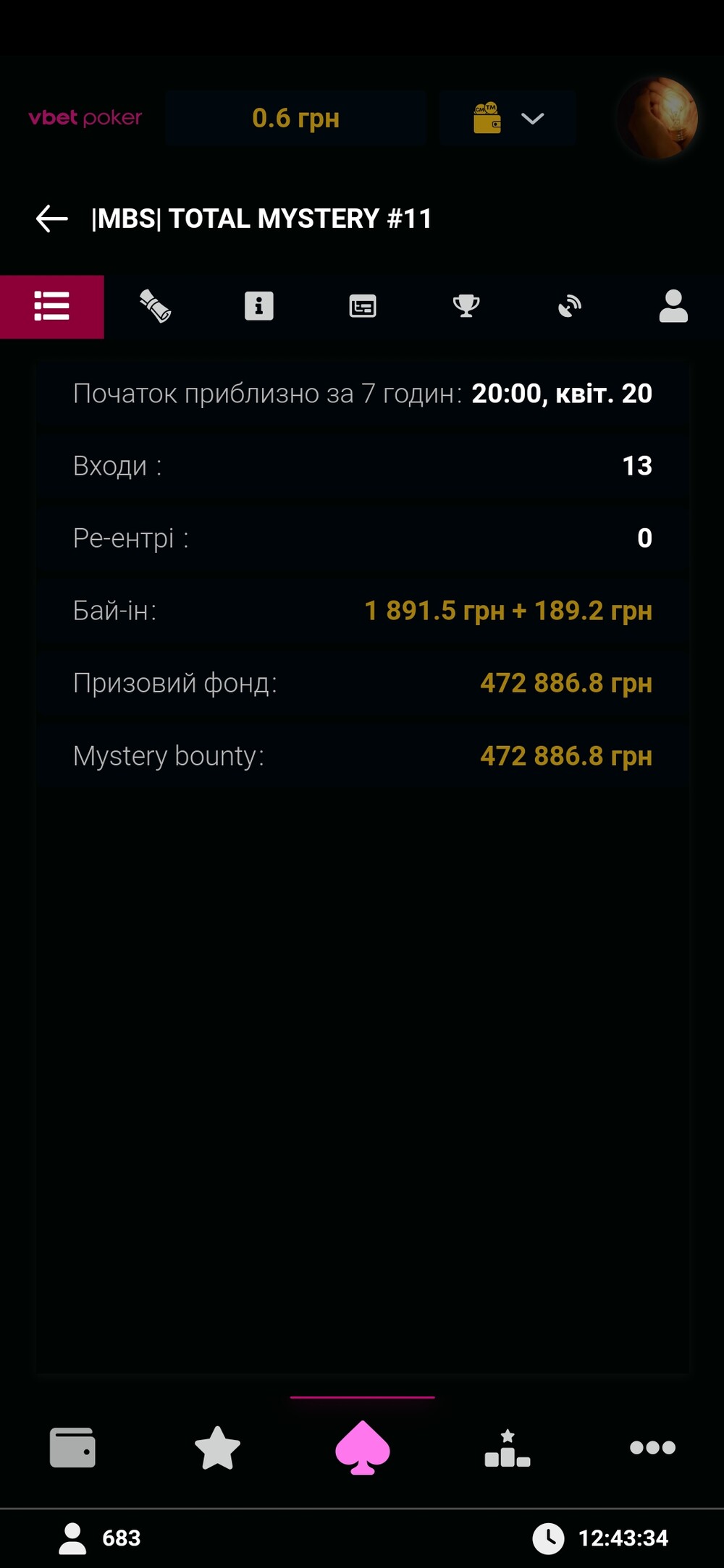Open the leaderboard podium tab
This screenshot has height=1568, width=724.
coord(508,1448)
